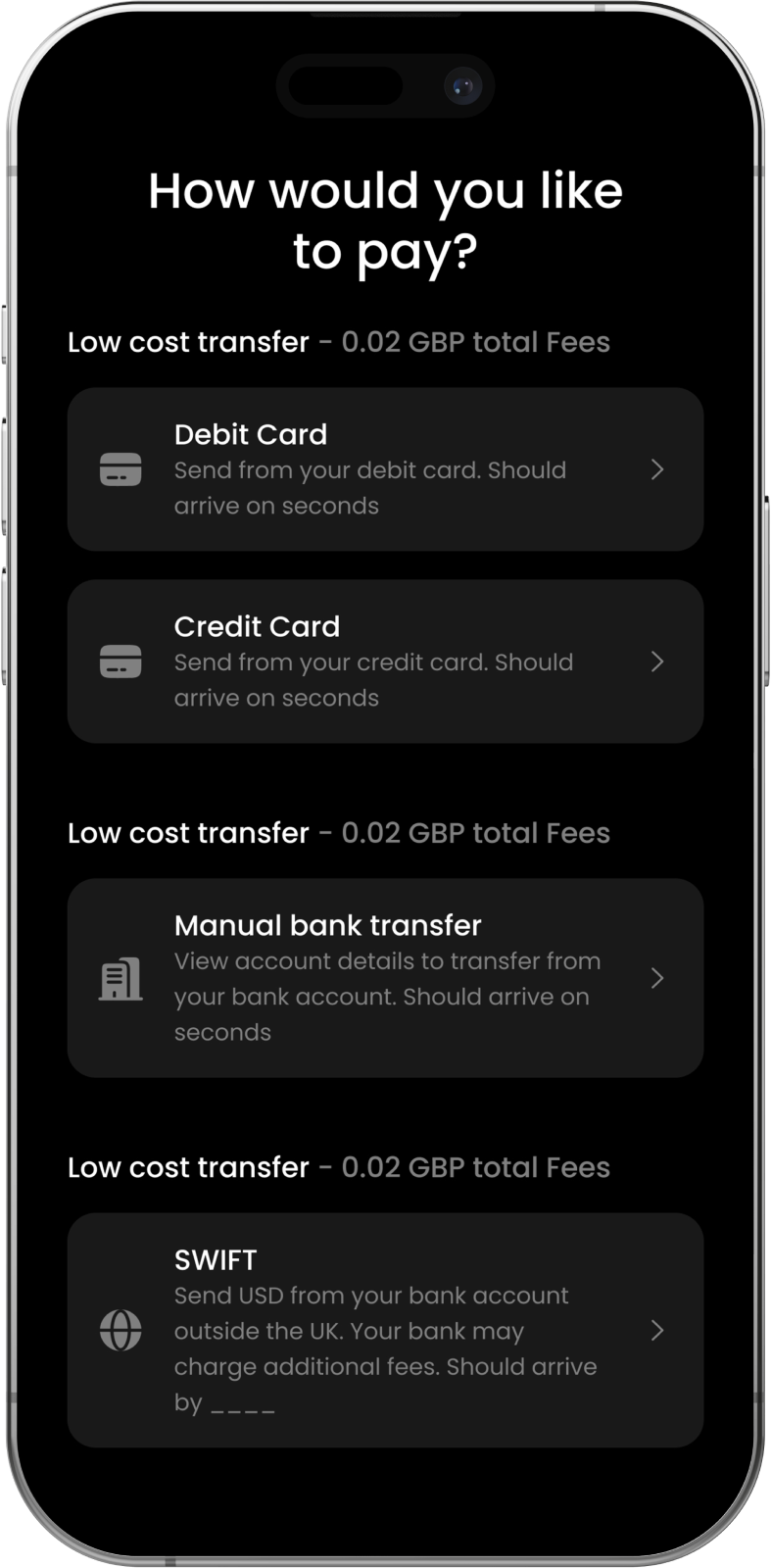Choose the Credit Card payment option
The image size is (771, 1568).
click(x=385, y=661)
